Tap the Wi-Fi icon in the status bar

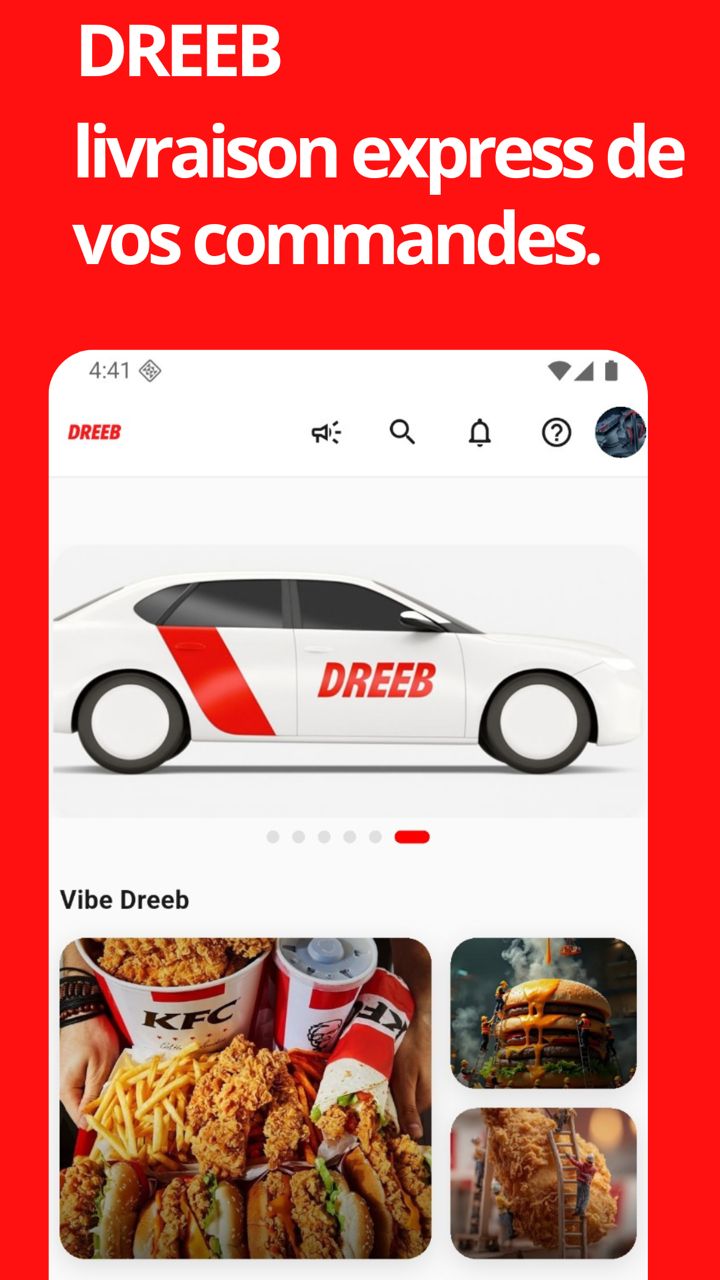pyautogui.click(x=560, y=371)
